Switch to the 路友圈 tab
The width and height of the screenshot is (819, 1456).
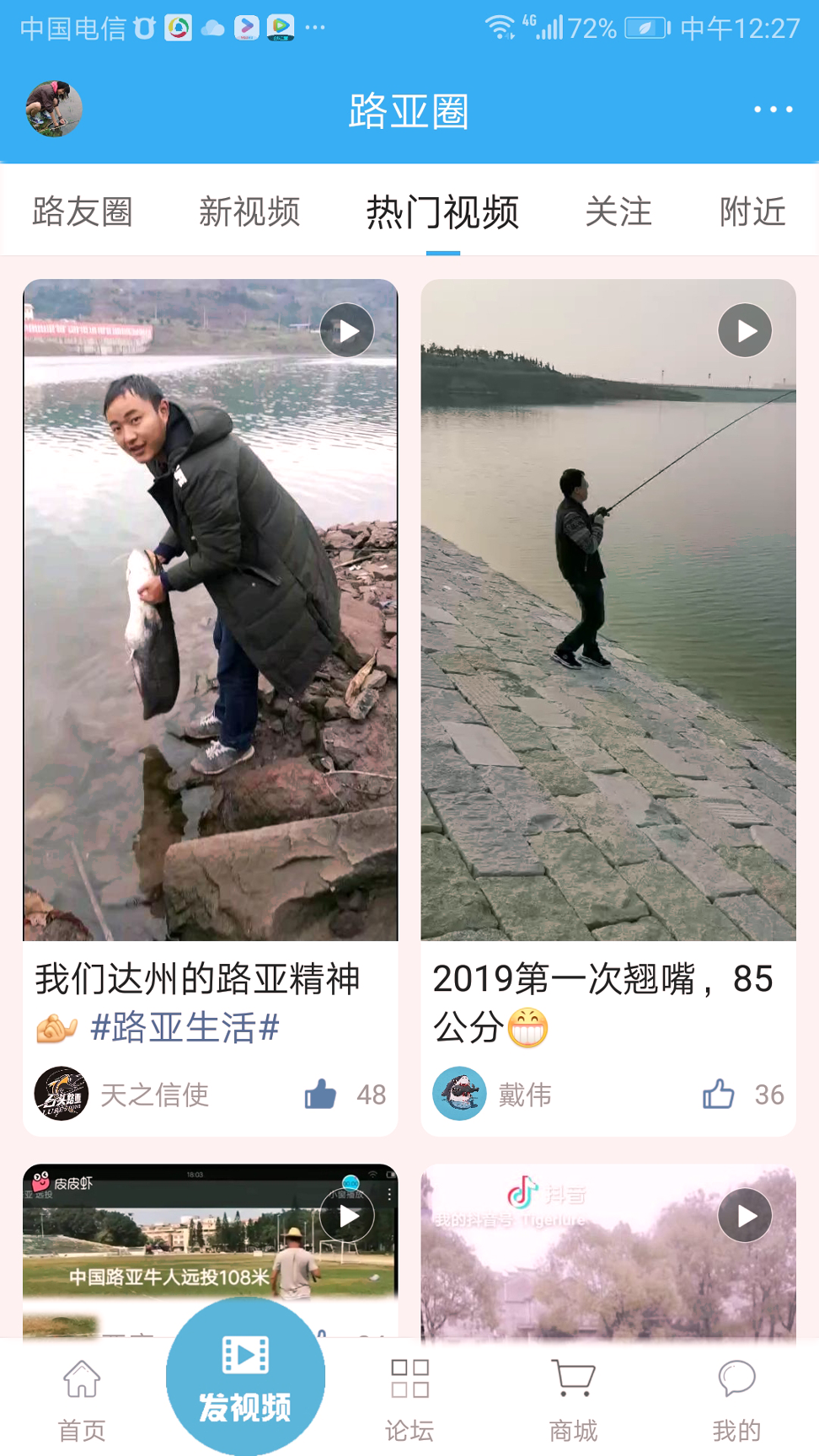[81, 212]
